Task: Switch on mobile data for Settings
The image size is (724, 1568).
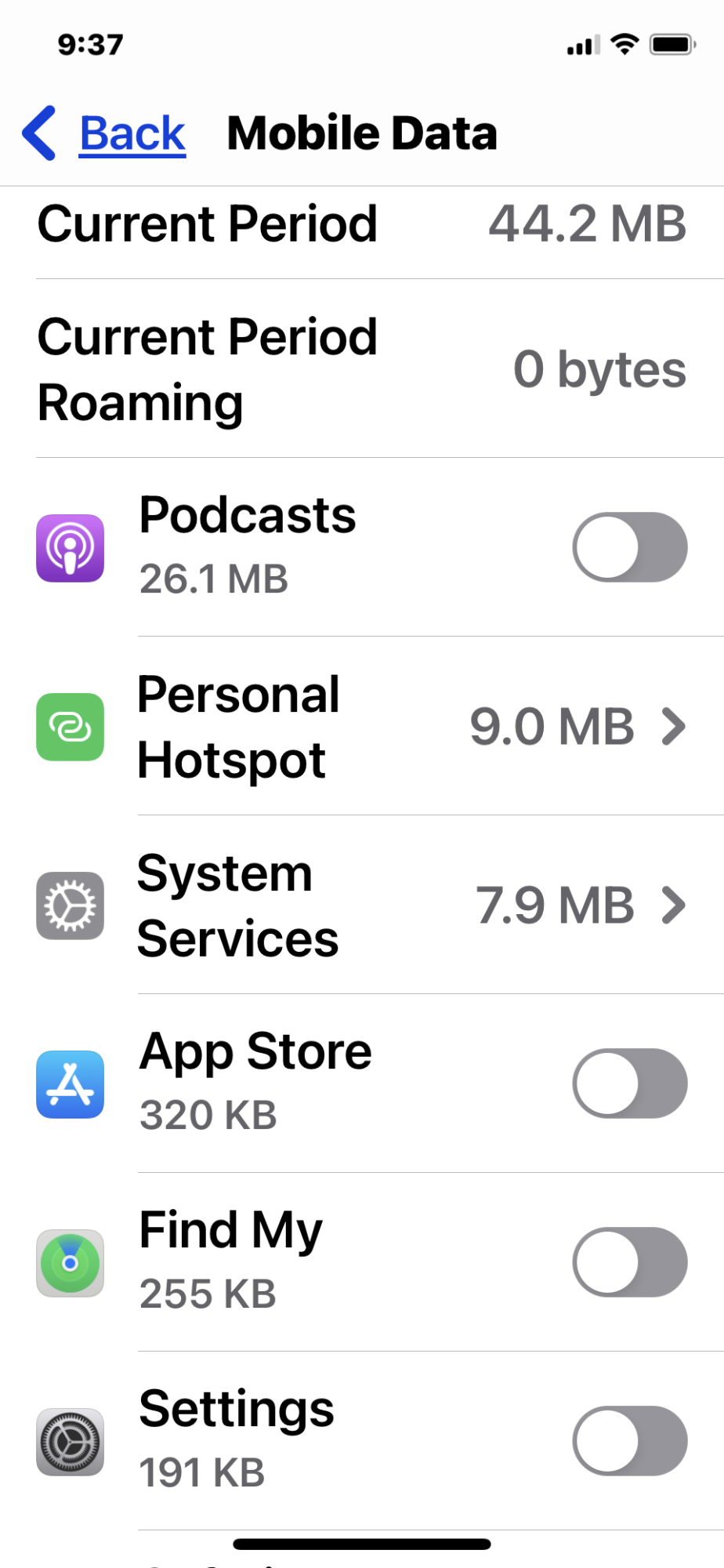Action: point(629,1441)
